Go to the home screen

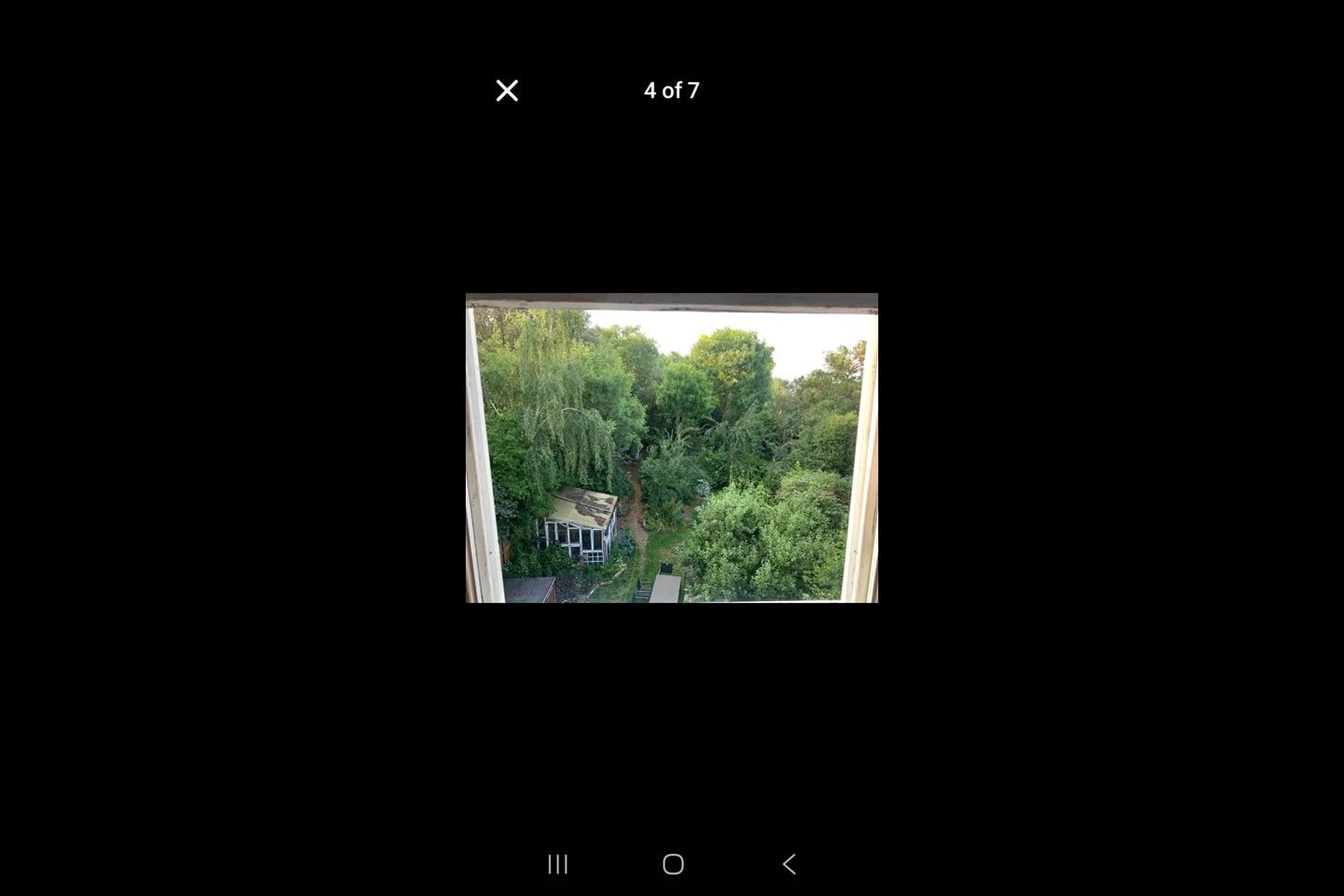click(673, 864)
